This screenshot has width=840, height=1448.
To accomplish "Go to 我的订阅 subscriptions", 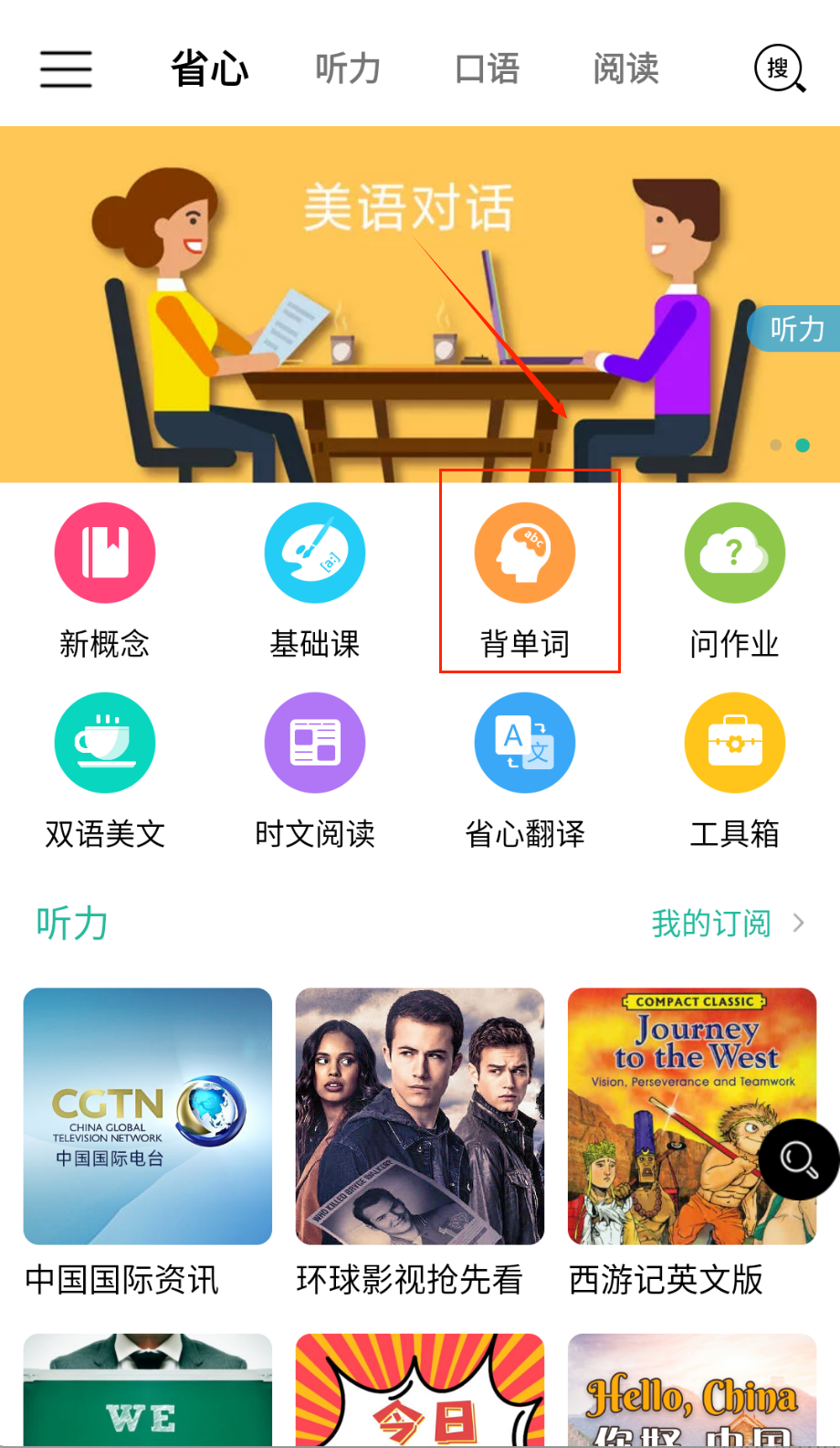I will click(x=726, y=924).
